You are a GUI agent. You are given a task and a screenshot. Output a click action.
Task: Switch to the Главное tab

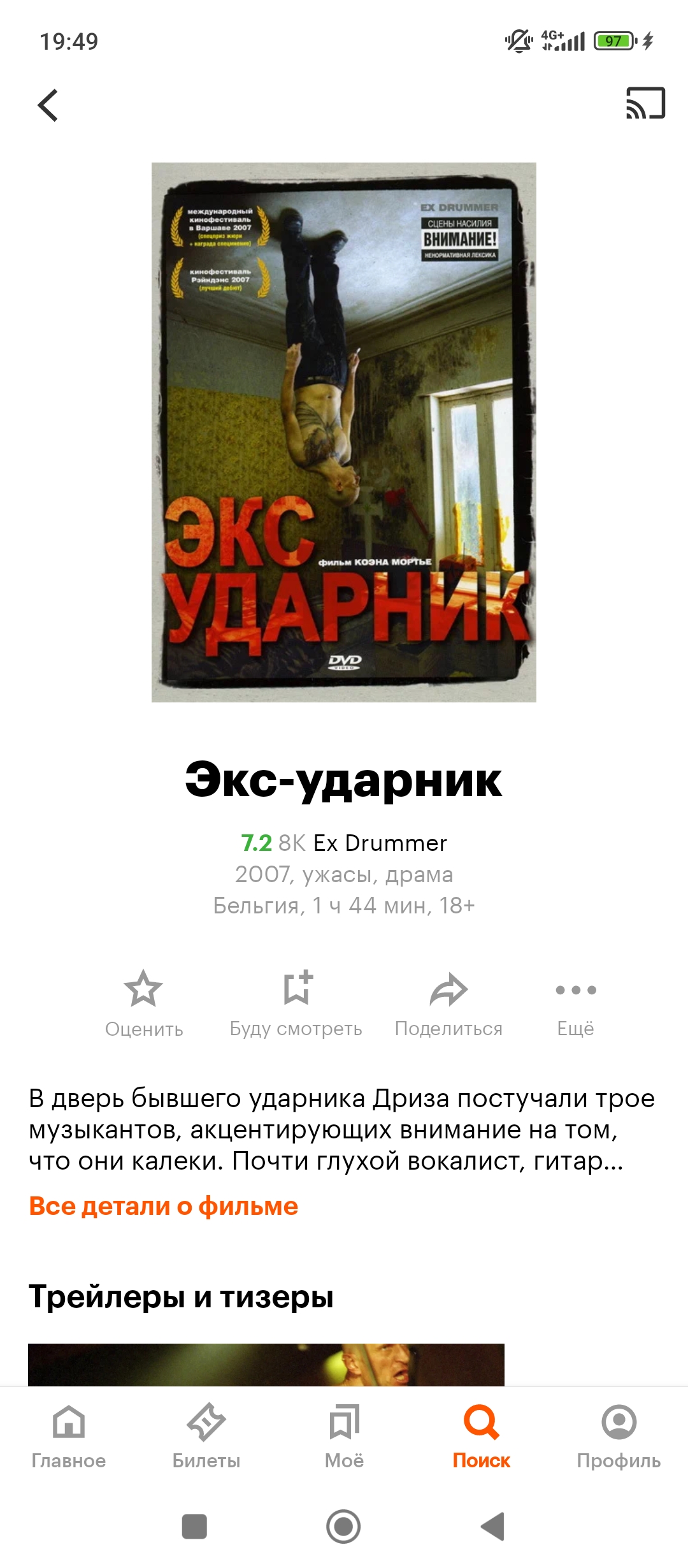click(x=69, y=1434)
